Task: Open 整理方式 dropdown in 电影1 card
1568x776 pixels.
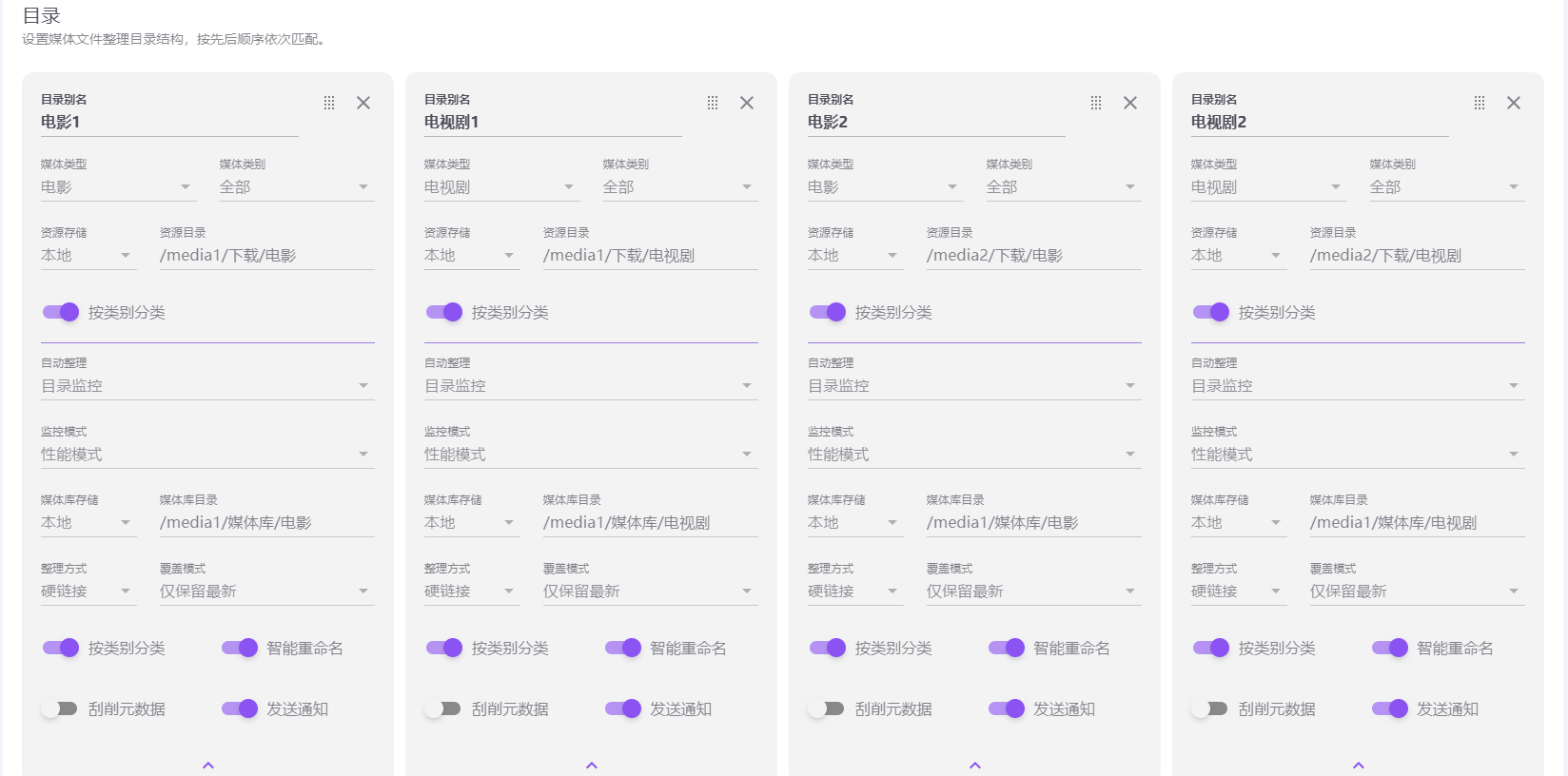Action: 88,592
